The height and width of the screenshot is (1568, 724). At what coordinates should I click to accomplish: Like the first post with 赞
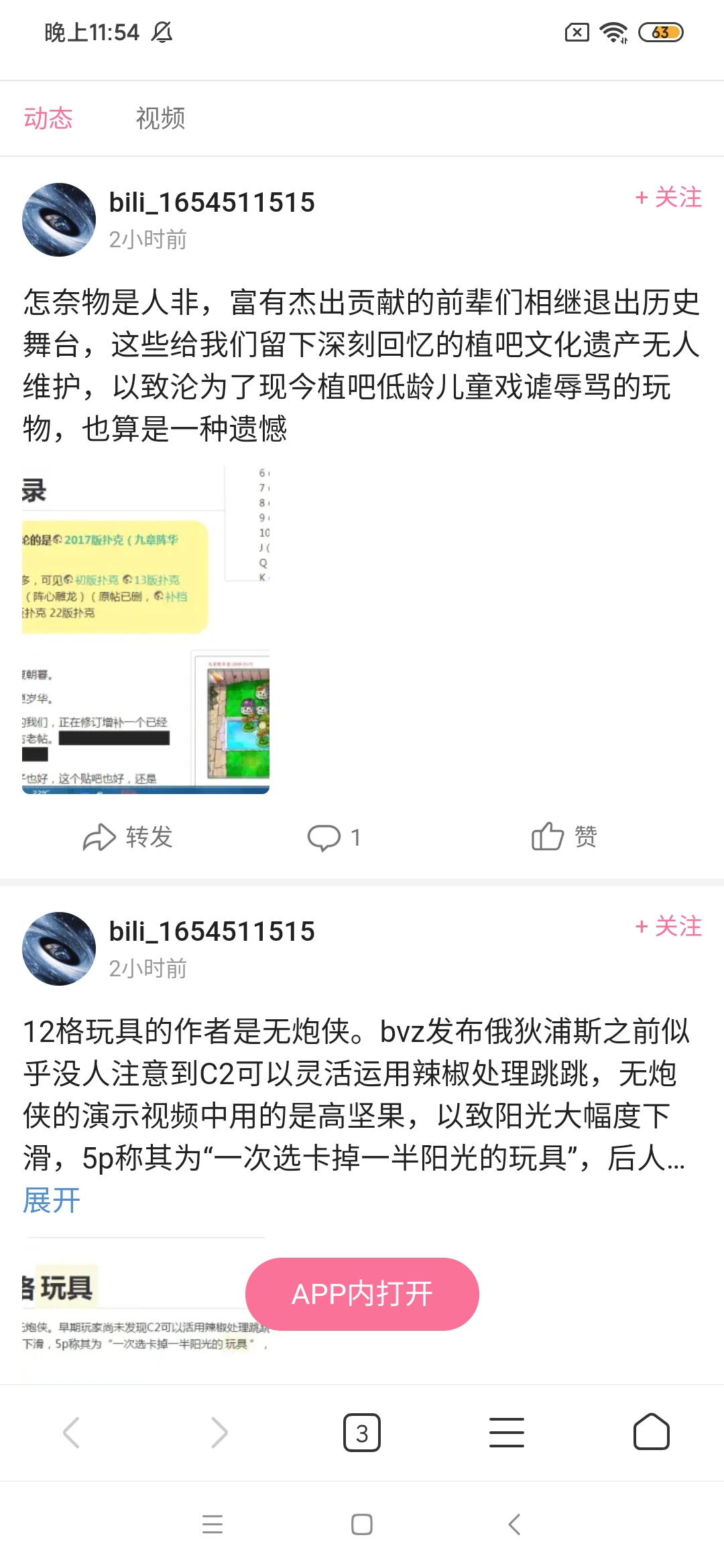tap(564, 837)
